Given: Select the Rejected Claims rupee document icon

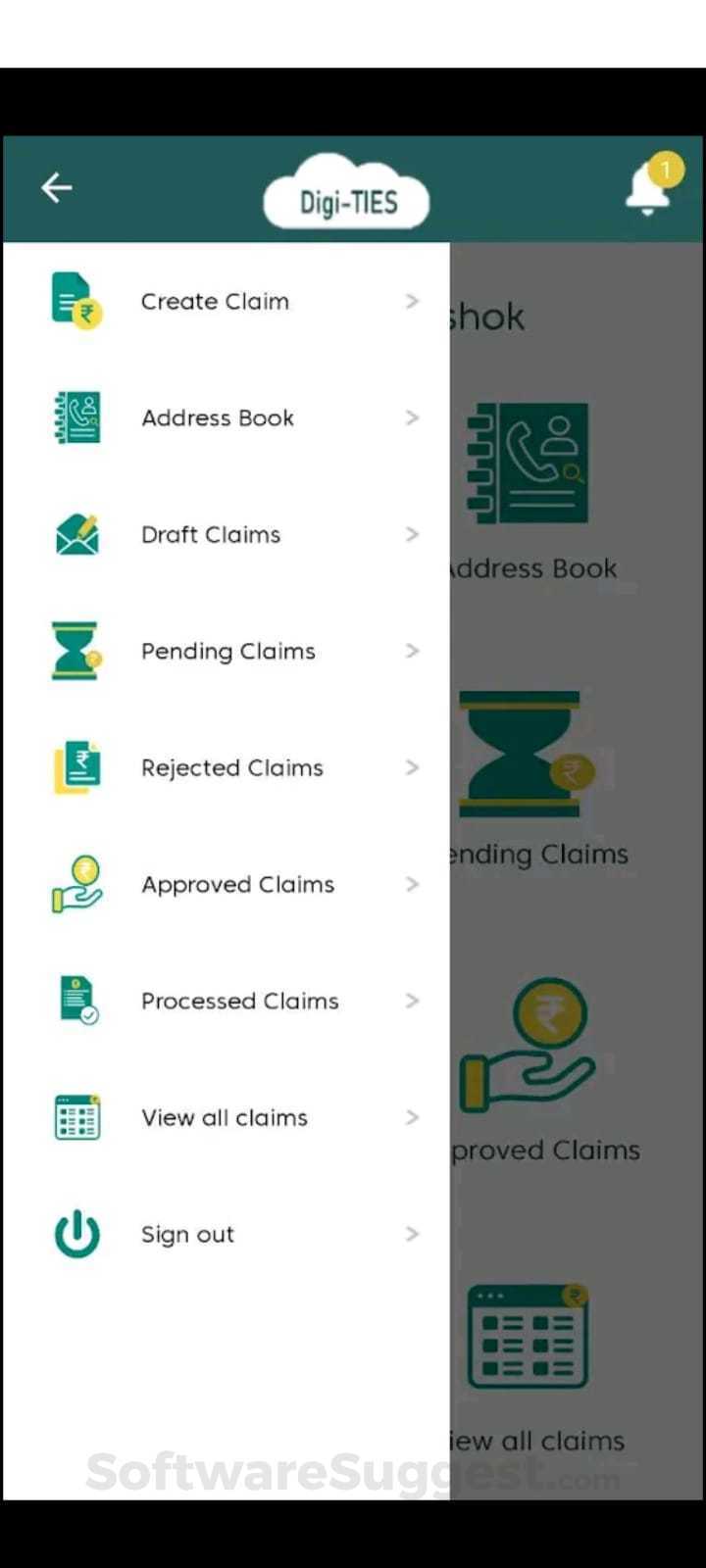Looking at the screenshot, I should (x=76, y=767).
